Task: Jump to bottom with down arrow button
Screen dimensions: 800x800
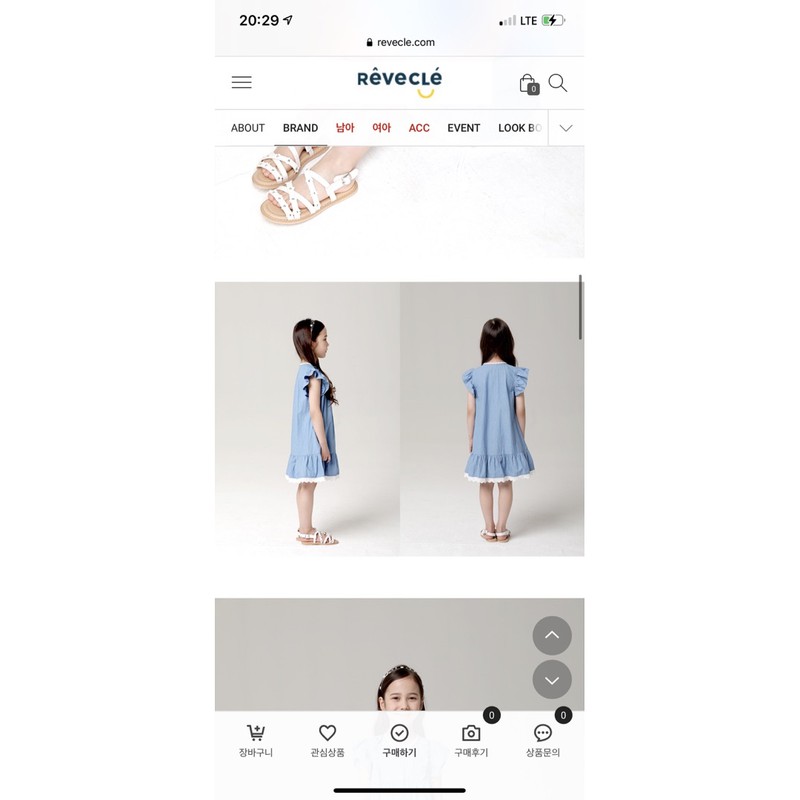Action: point(552,680)
